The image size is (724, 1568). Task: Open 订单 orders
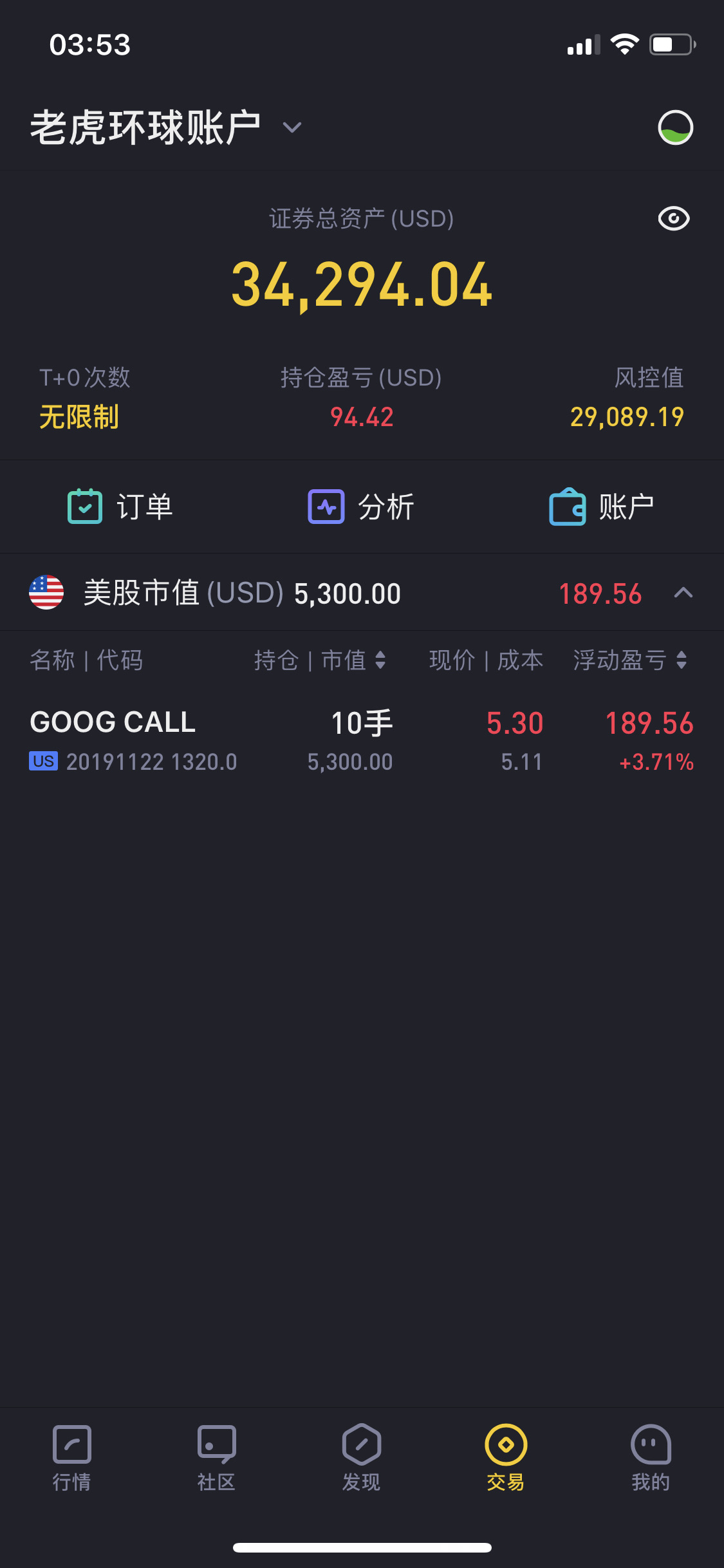pyautogui.click(x=120, y=507)
